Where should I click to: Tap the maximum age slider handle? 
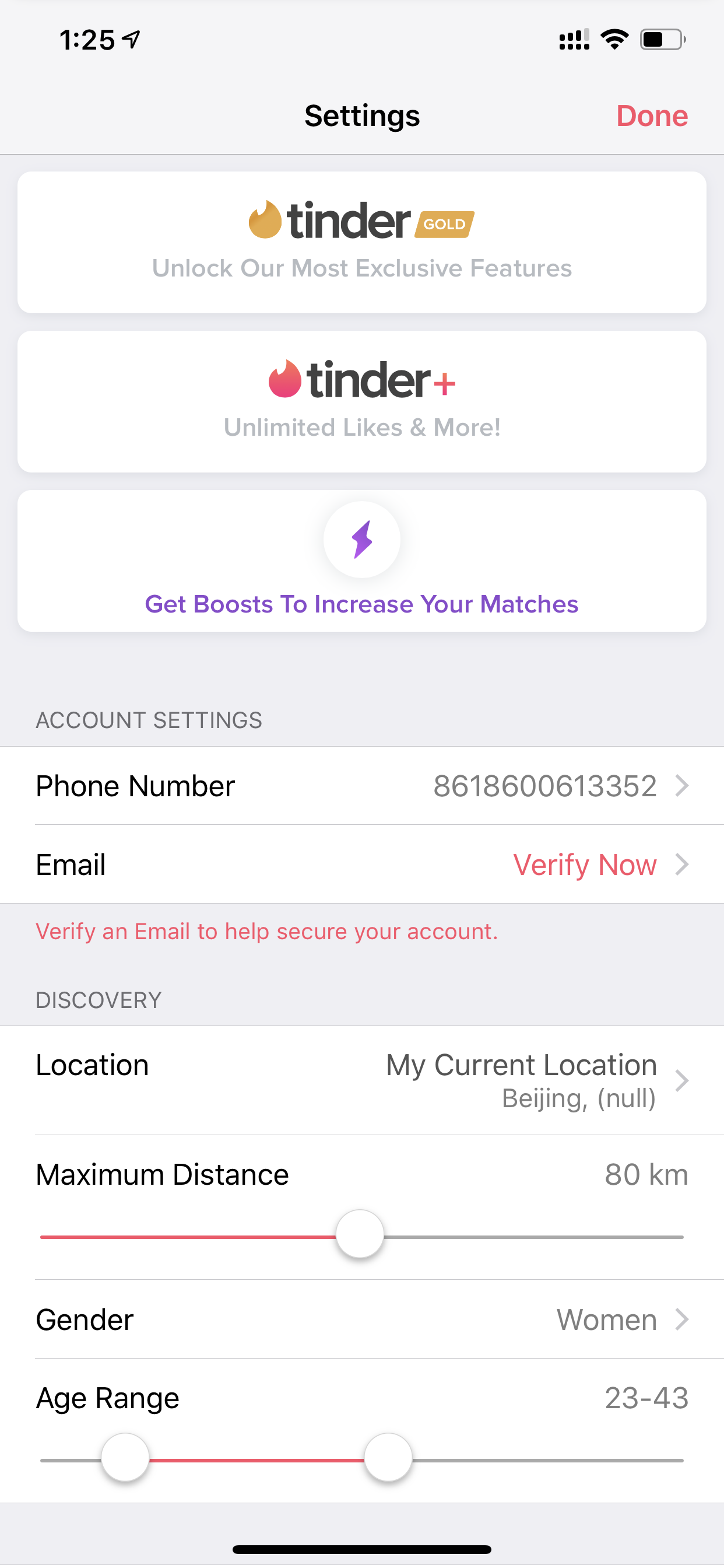[388, 1457]
